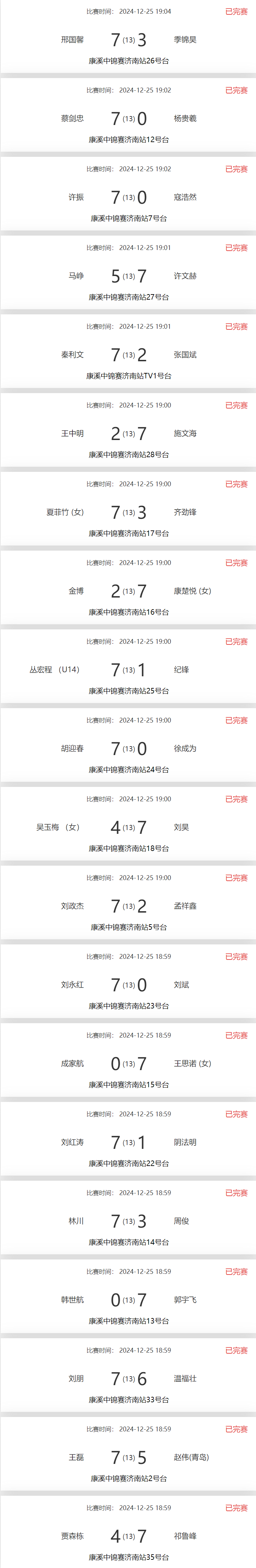Select the 马峥 vs 许文赫 match result
This screenshot has height=1568, width=256.
point(128,276)
